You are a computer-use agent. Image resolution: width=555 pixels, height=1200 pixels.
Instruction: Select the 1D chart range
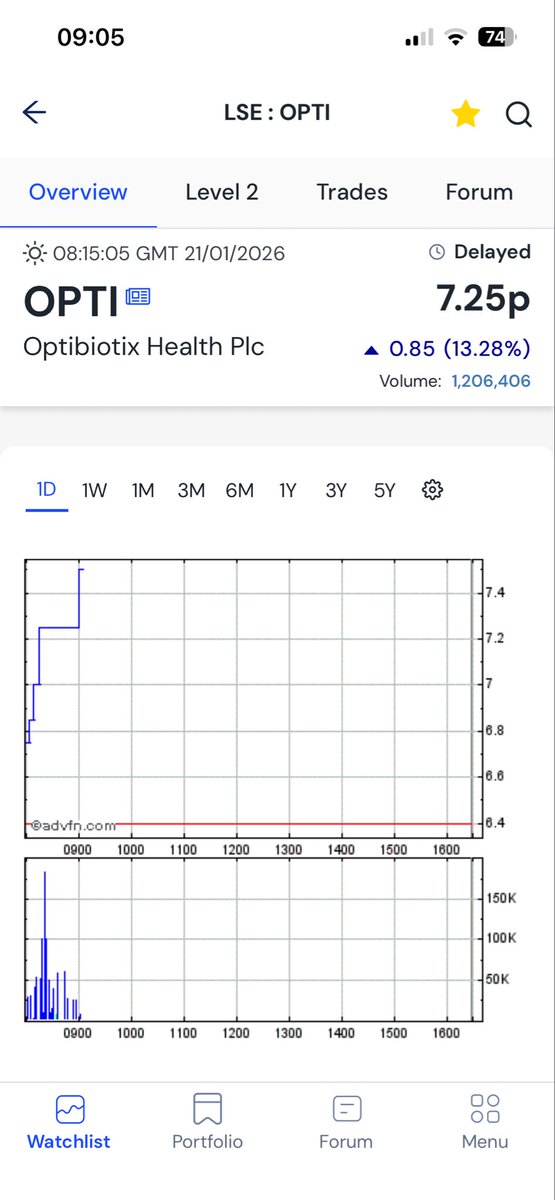pos(46,490)
